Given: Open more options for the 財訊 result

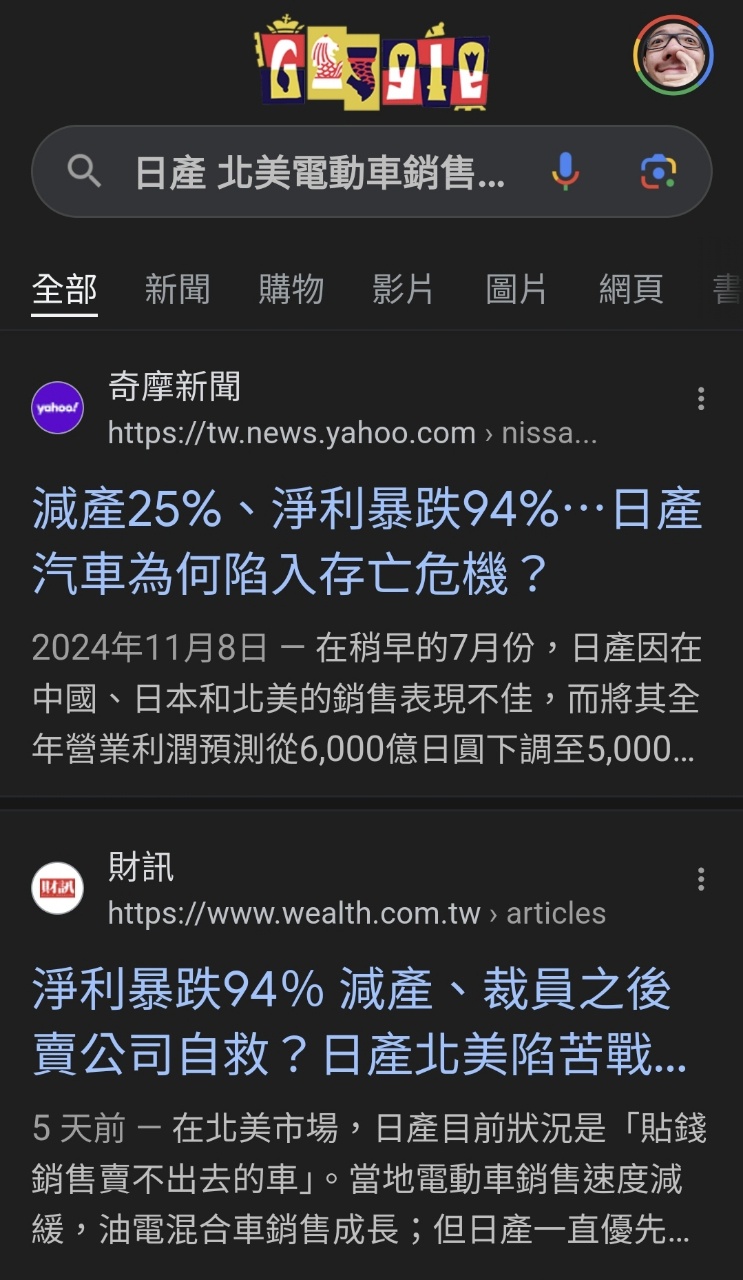Looking at the screenshot, I should pyautogui.click(x=701, y=879).
